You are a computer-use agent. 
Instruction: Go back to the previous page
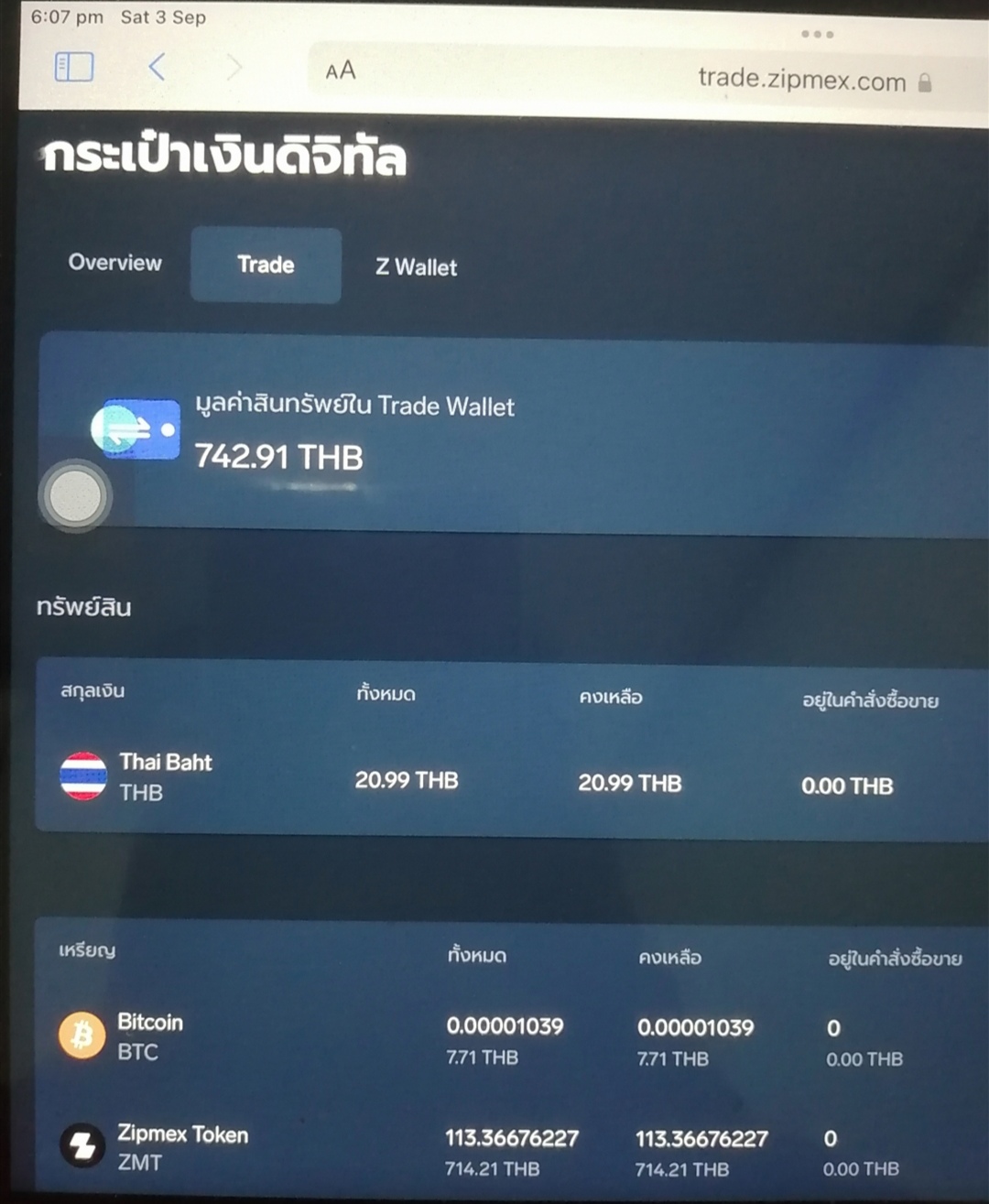158,67
